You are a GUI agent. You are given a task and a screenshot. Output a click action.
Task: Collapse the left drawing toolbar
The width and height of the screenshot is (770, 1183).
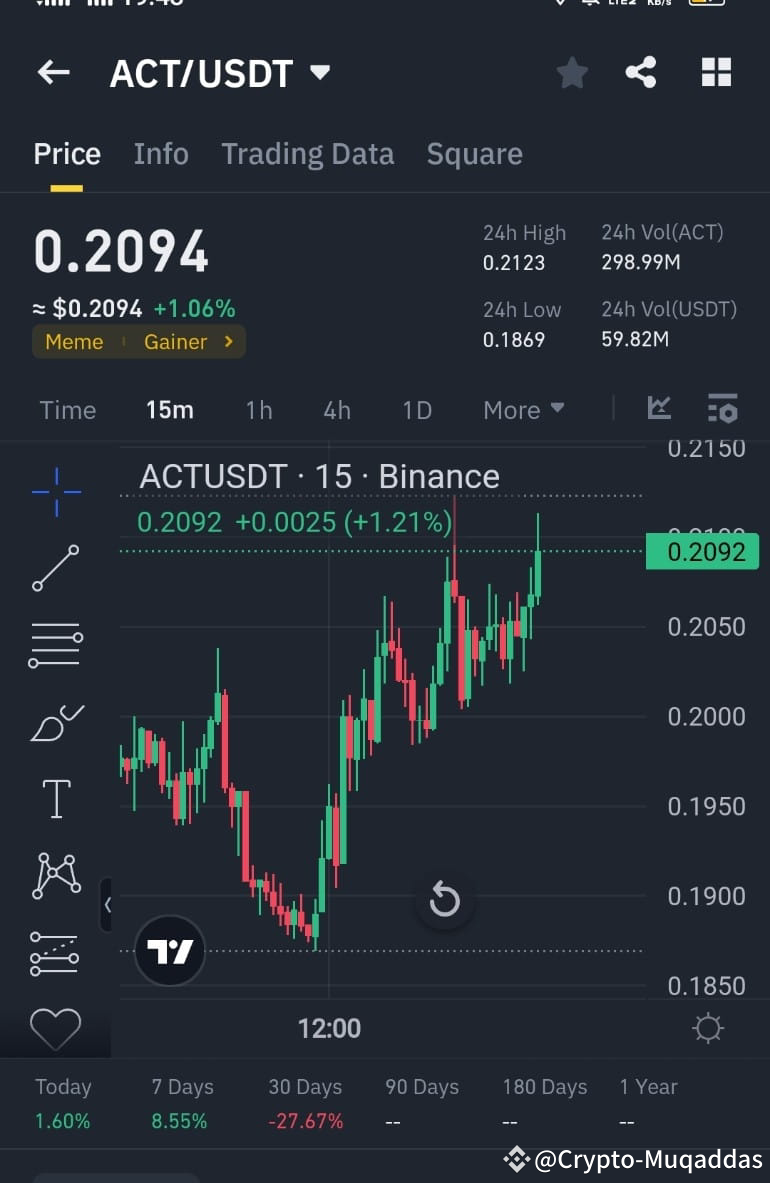click(107, 903)
